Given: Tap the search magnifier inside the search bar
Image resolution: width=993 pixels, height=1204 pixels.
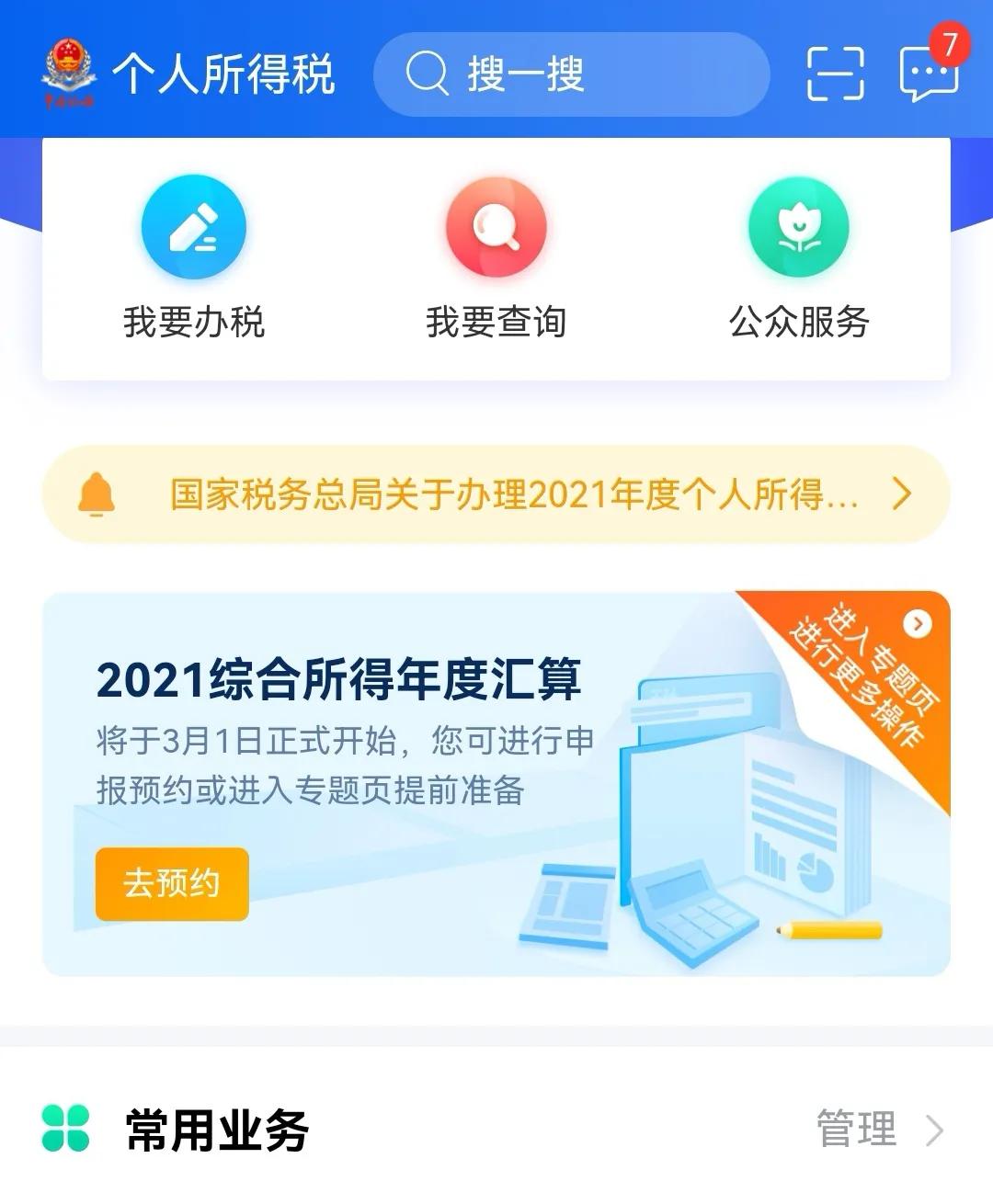Looking at the screenshot, I should [x=423, y=74].
